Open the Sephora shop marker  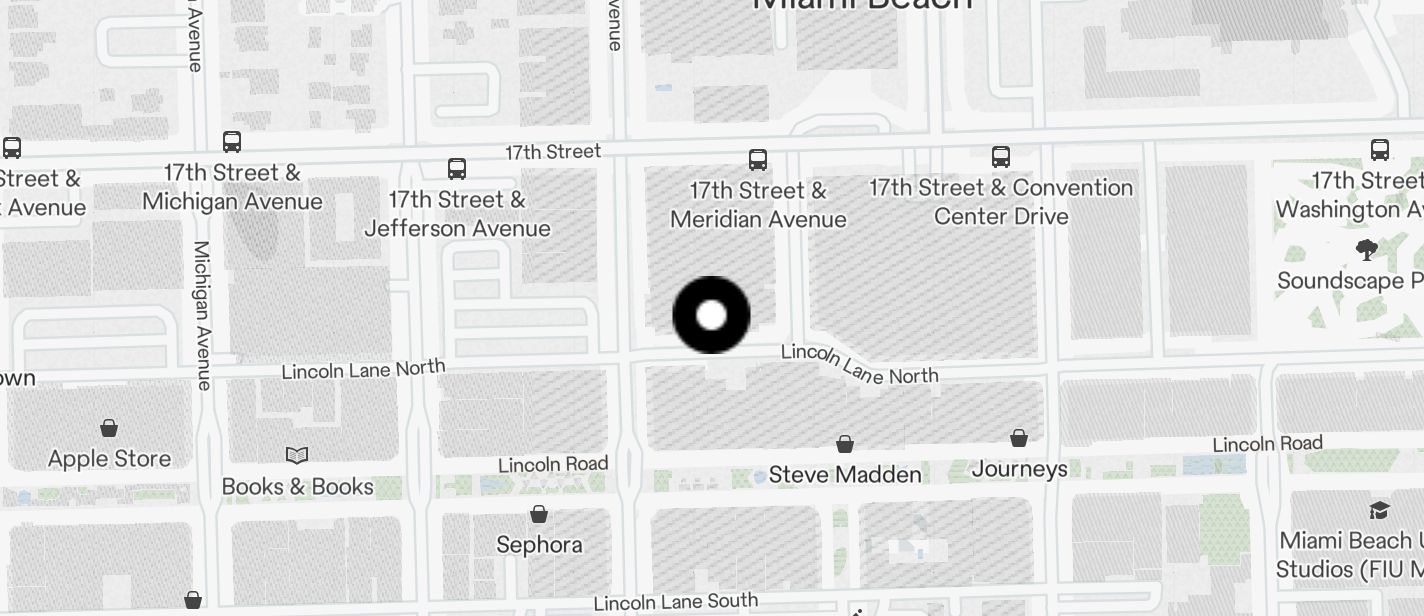pos(539,515)
